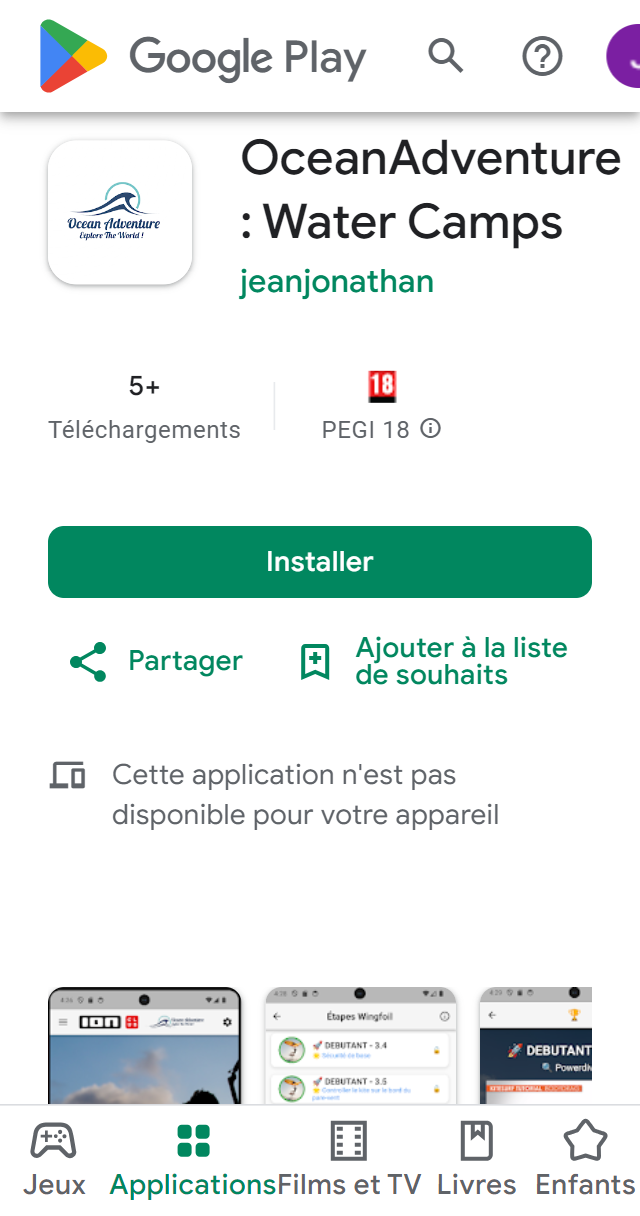Switch to the Jeux tab
Viewport: 640px width, 1216px height.
click(x=54, y=1160)
